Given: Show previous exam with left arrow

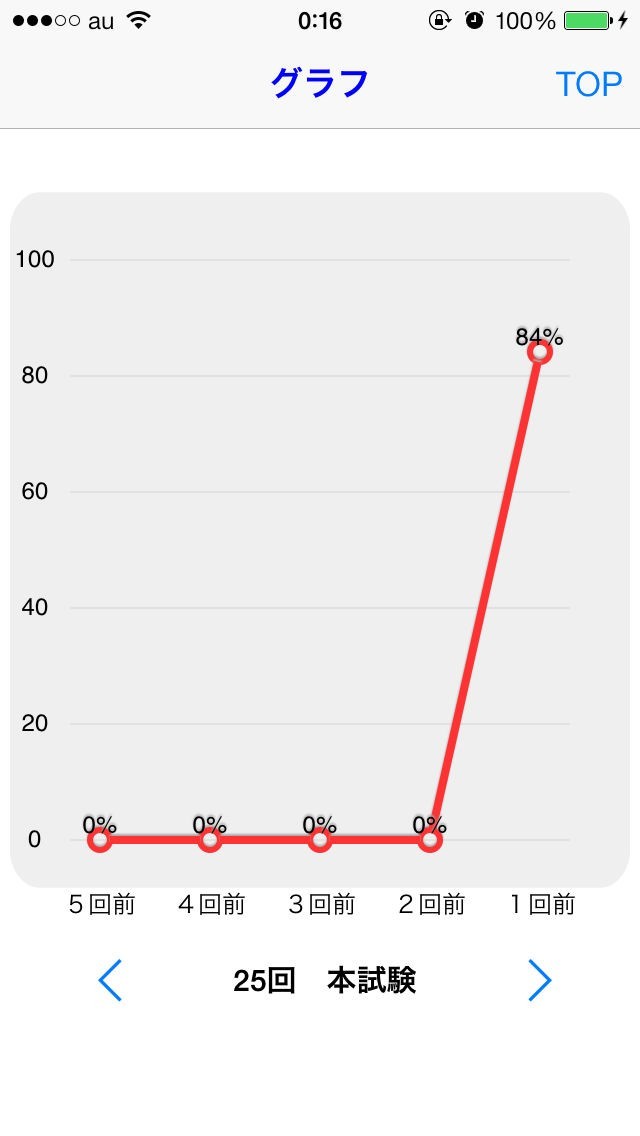Looking at the screenshot, I should [110, 980].
